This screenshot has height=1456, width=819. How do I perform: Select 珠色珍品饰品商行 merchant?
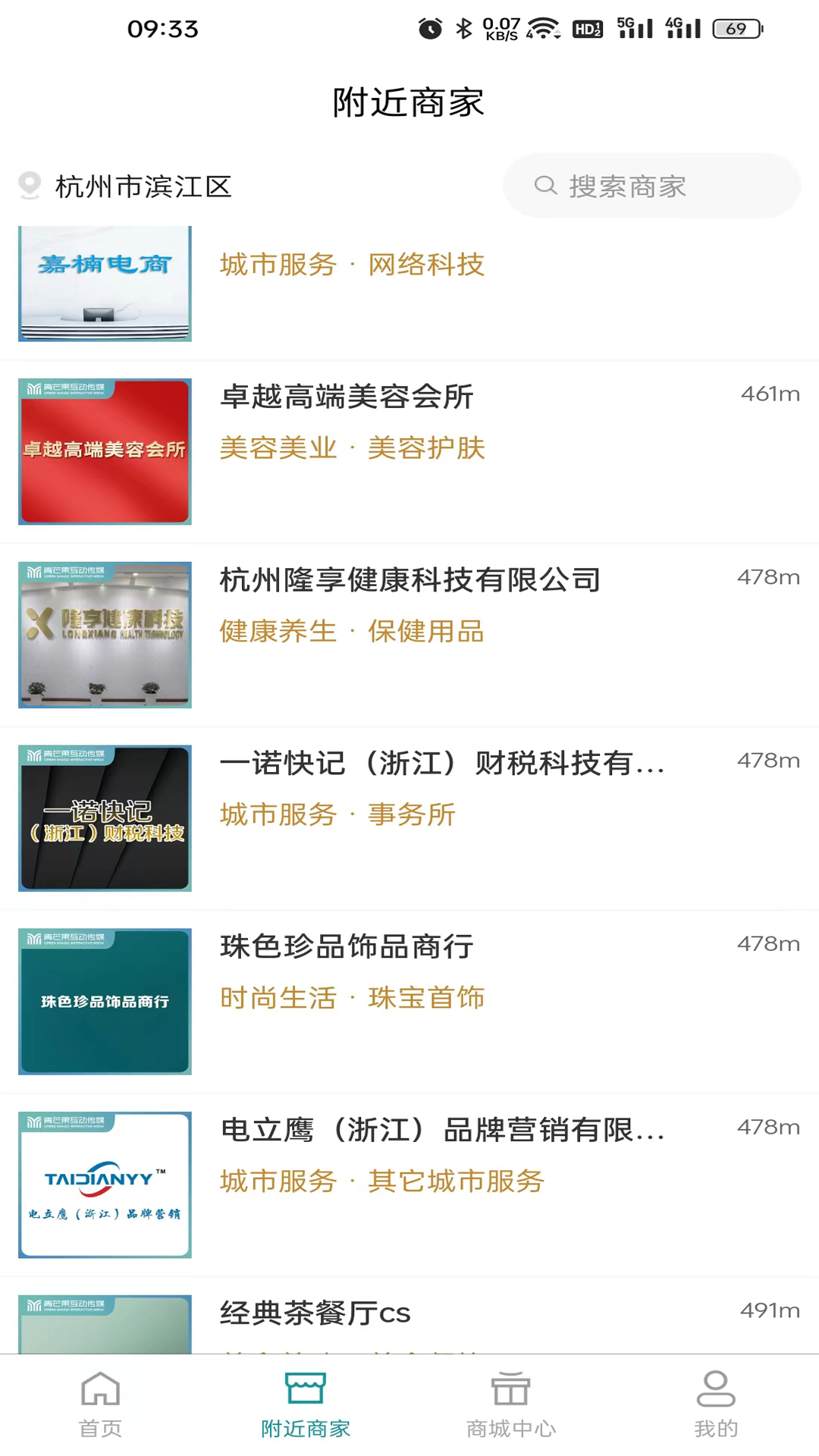[409, 1001]
